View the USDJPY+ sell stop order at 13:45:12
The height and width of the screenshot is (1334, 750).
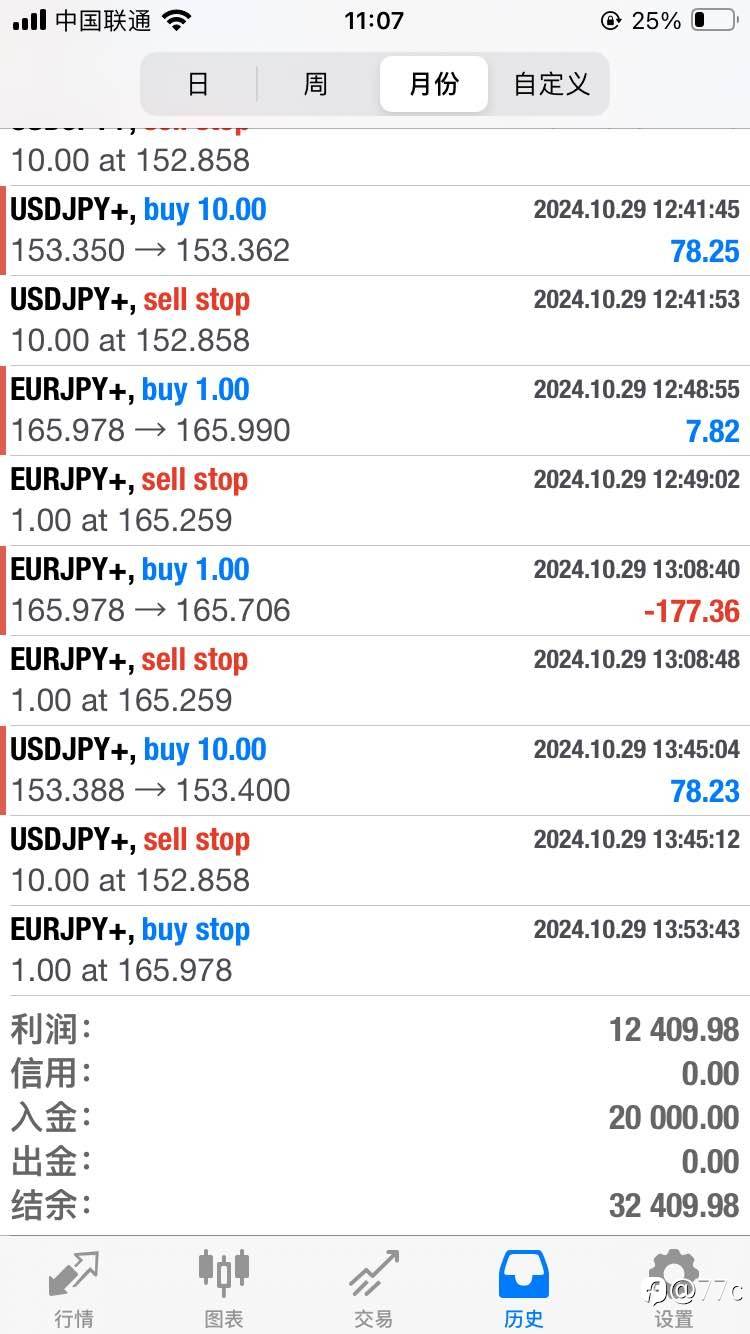(375, 860)
